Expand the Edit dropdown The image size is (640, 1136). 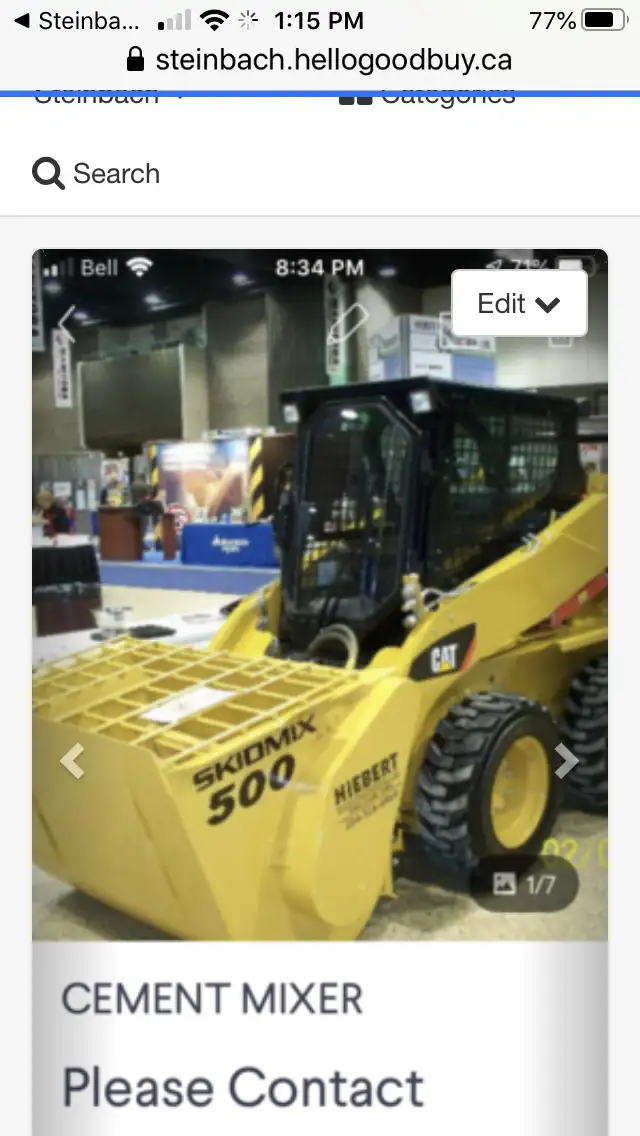point(519,304)
